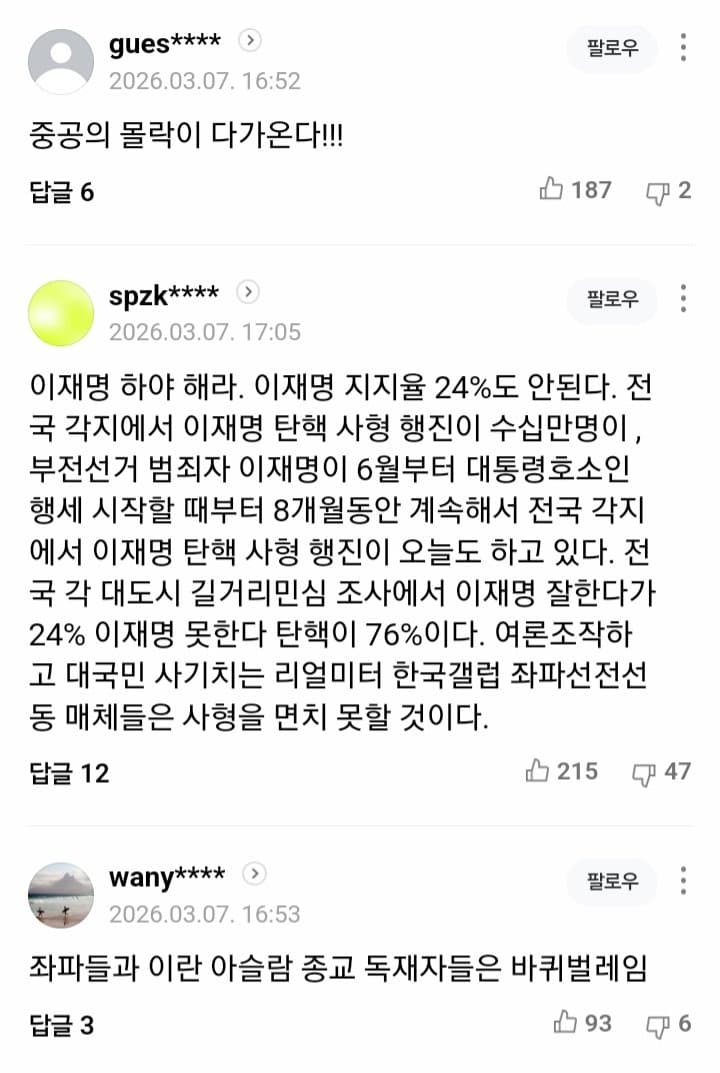Follow the user wany****
The image size is (720, 1073).
click(612, 881)
